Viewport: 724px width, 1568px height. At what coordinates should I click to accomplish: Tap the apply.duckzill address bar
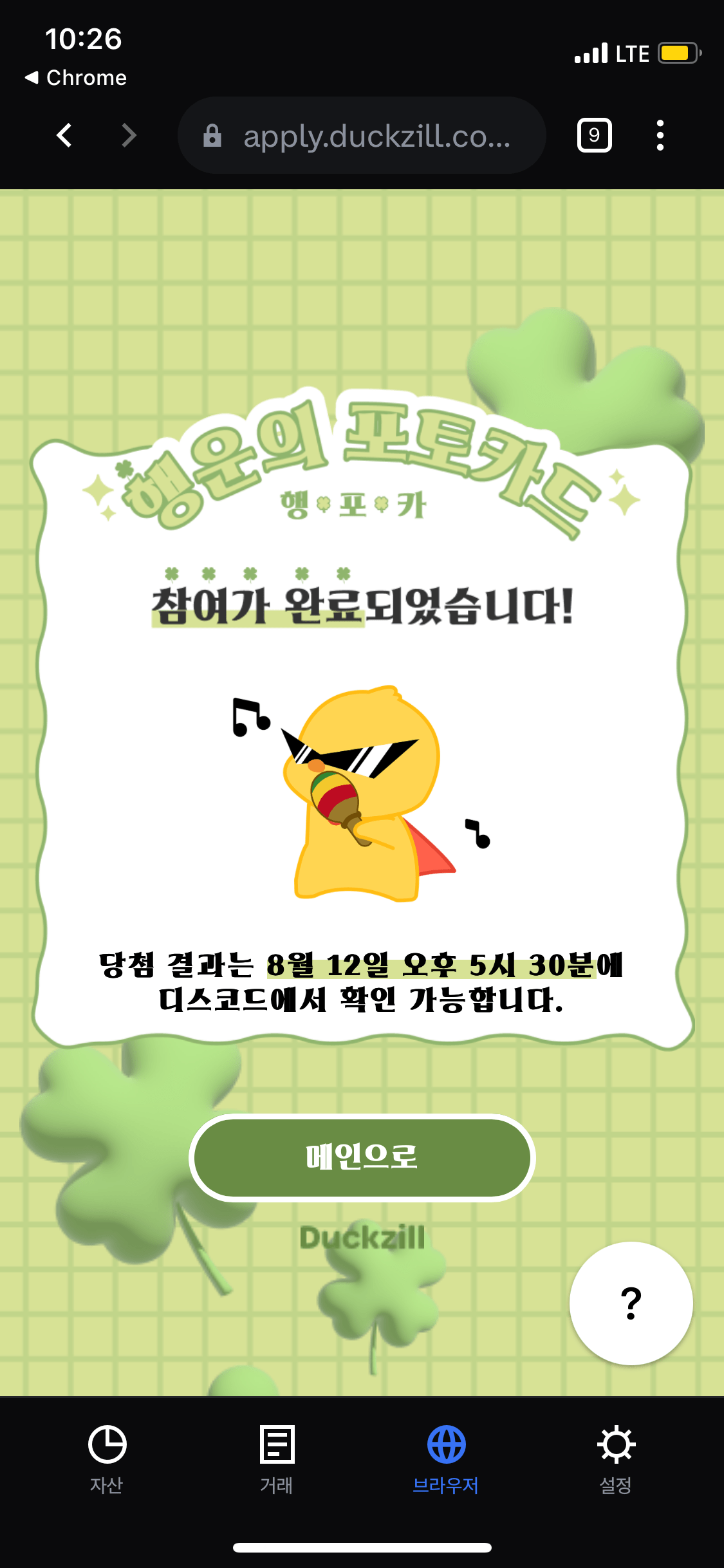[x=362, y=136]
